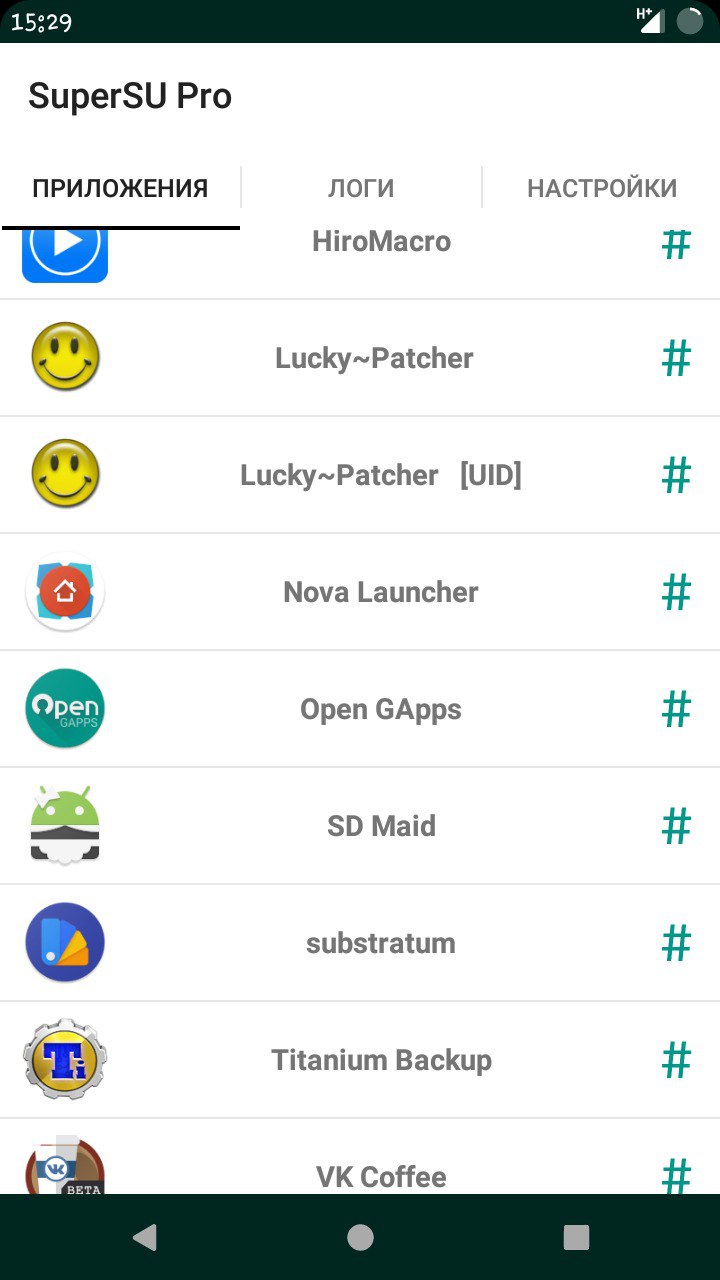The width and height of the screenshot is (720, 1280).
Task: Open the Lucky~Patcher [UID] entry
Action: coord(360,475)
